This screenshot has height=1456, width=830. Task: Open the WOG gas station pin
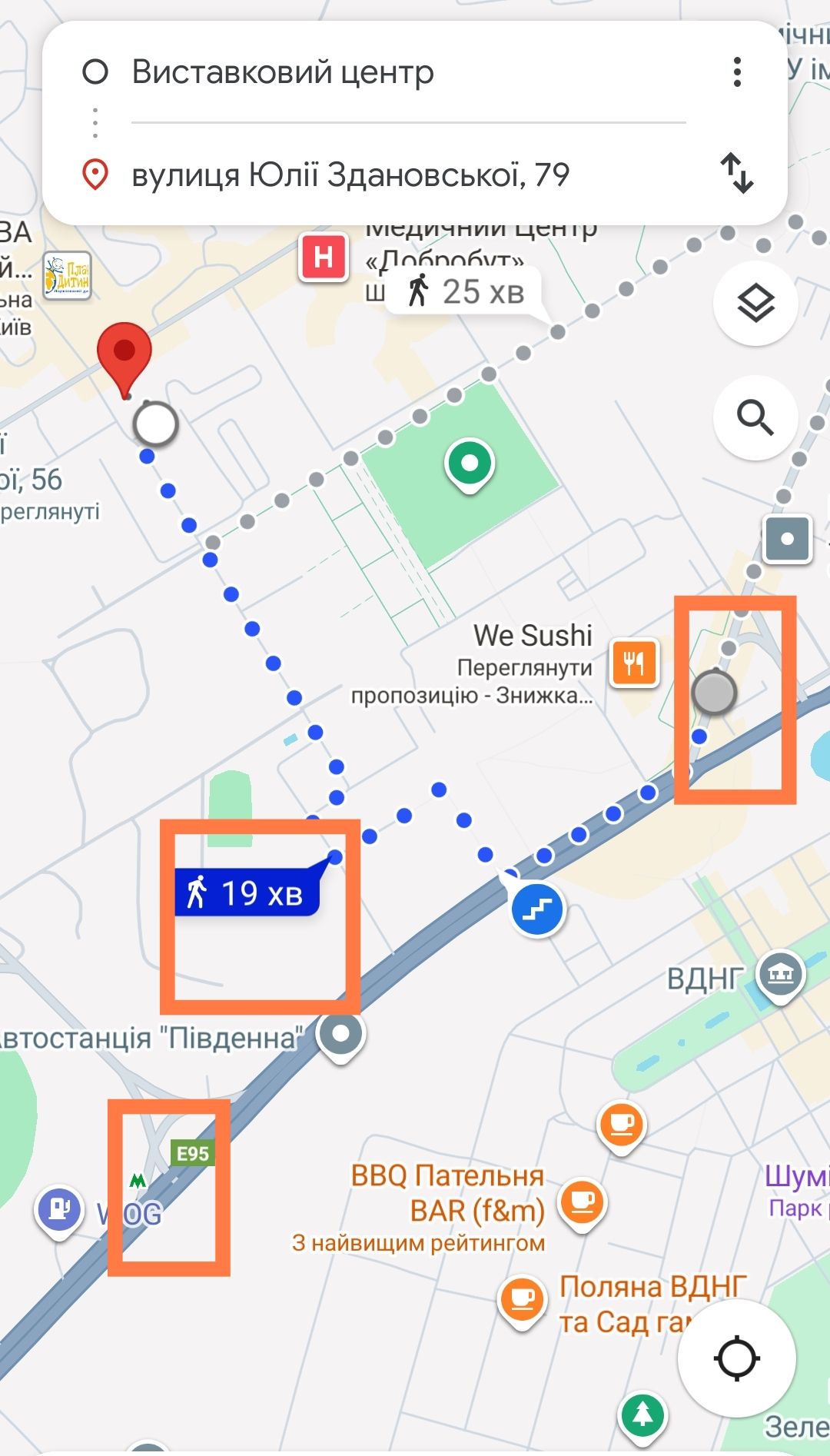[x=59, y=1212]
